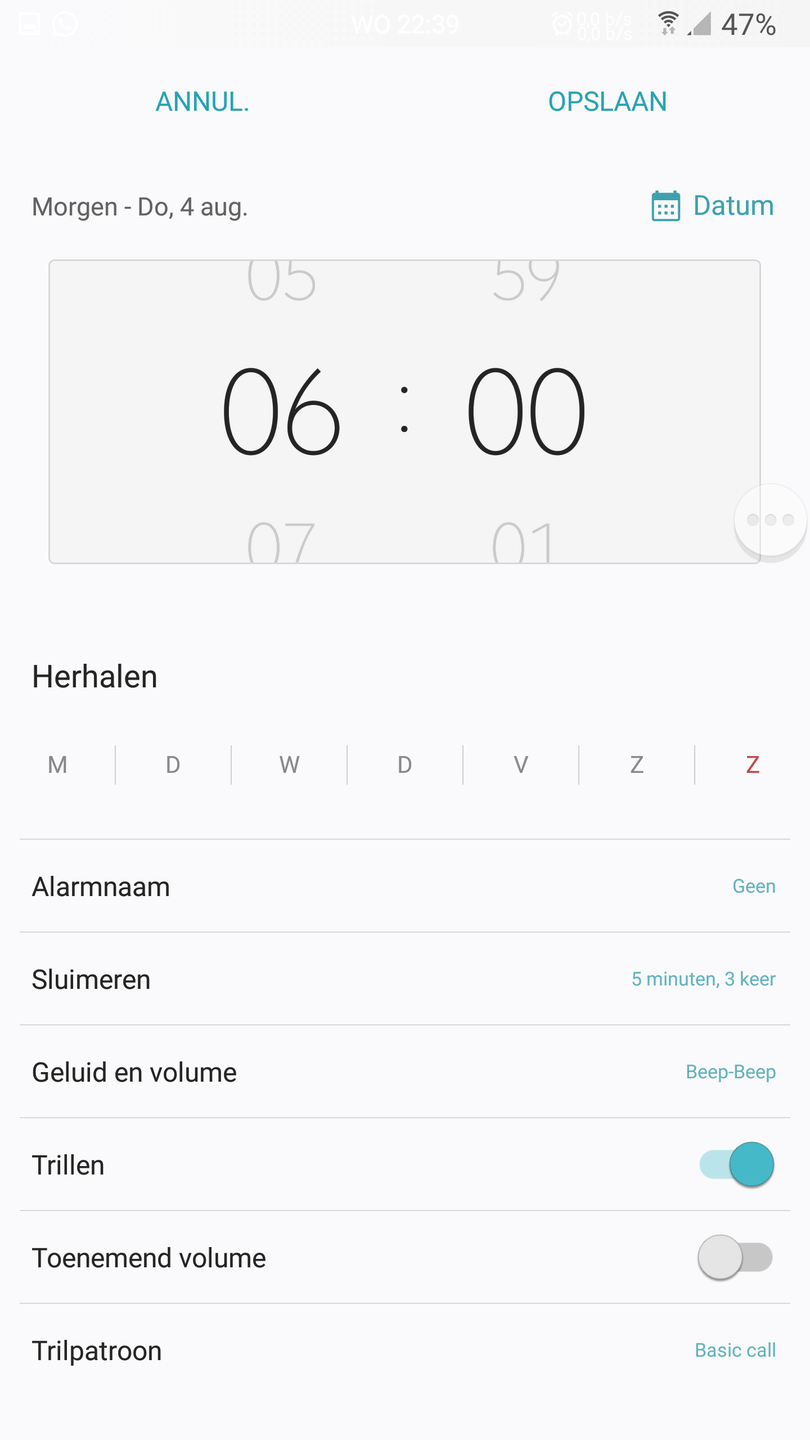Repeat alarm on W for woensdag

(x=289, y=765)
